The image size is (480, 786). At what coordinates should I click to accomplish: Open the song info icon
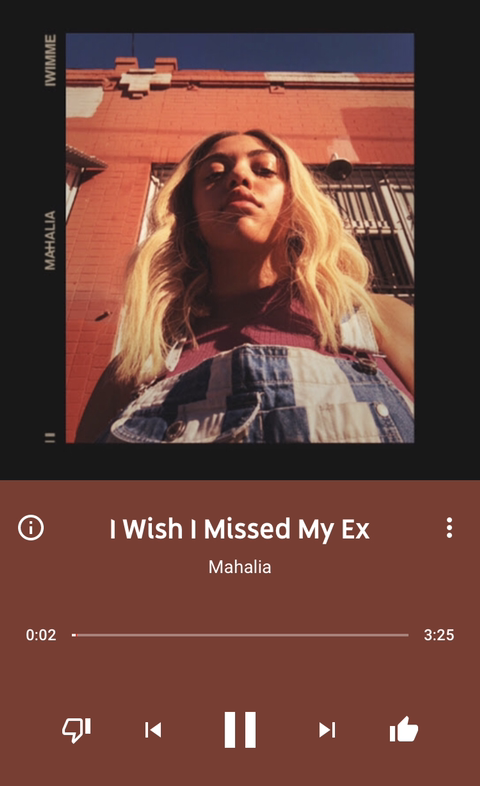(x=31, y=528)
